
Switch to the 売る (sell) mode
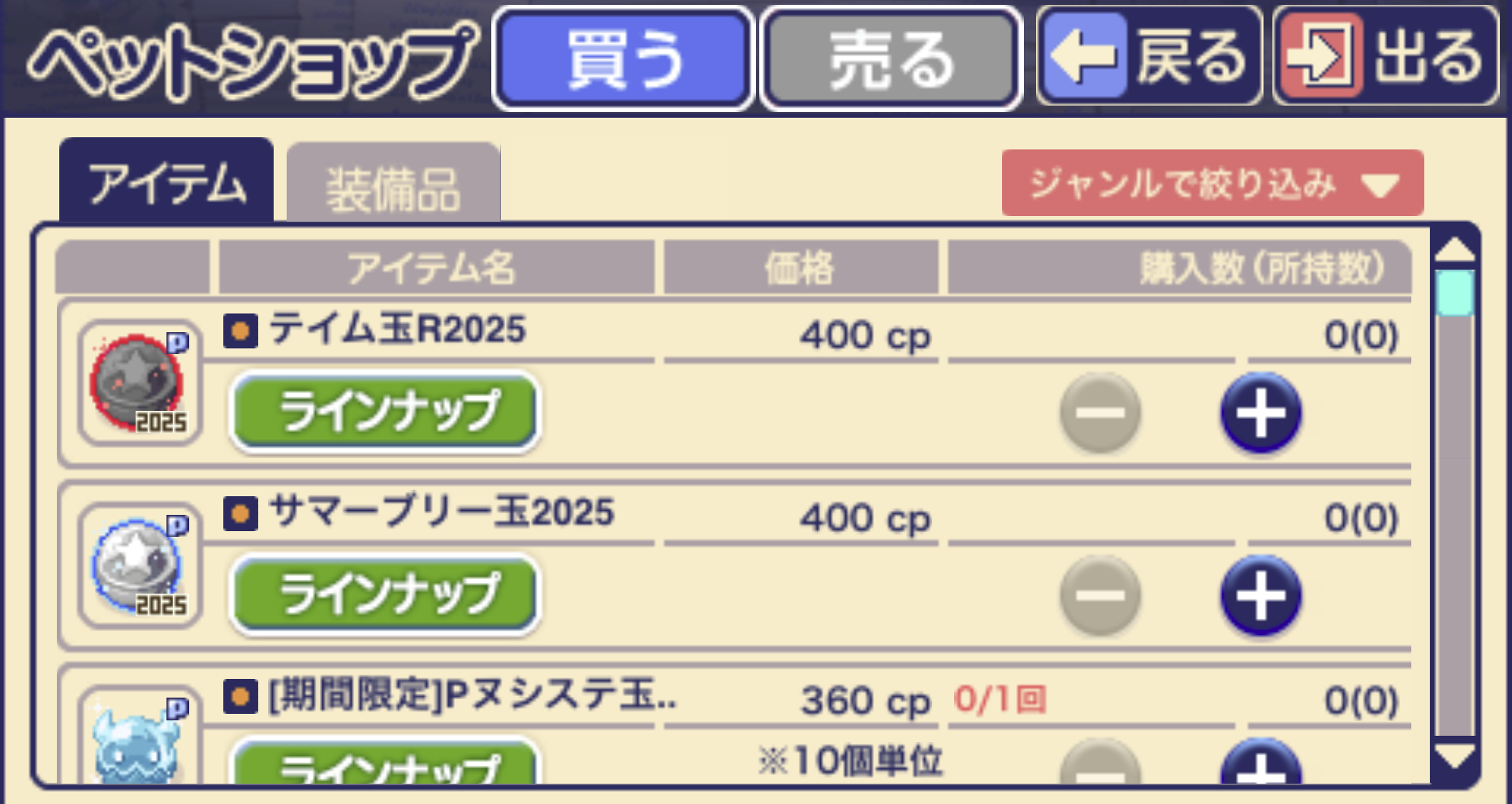891,58
